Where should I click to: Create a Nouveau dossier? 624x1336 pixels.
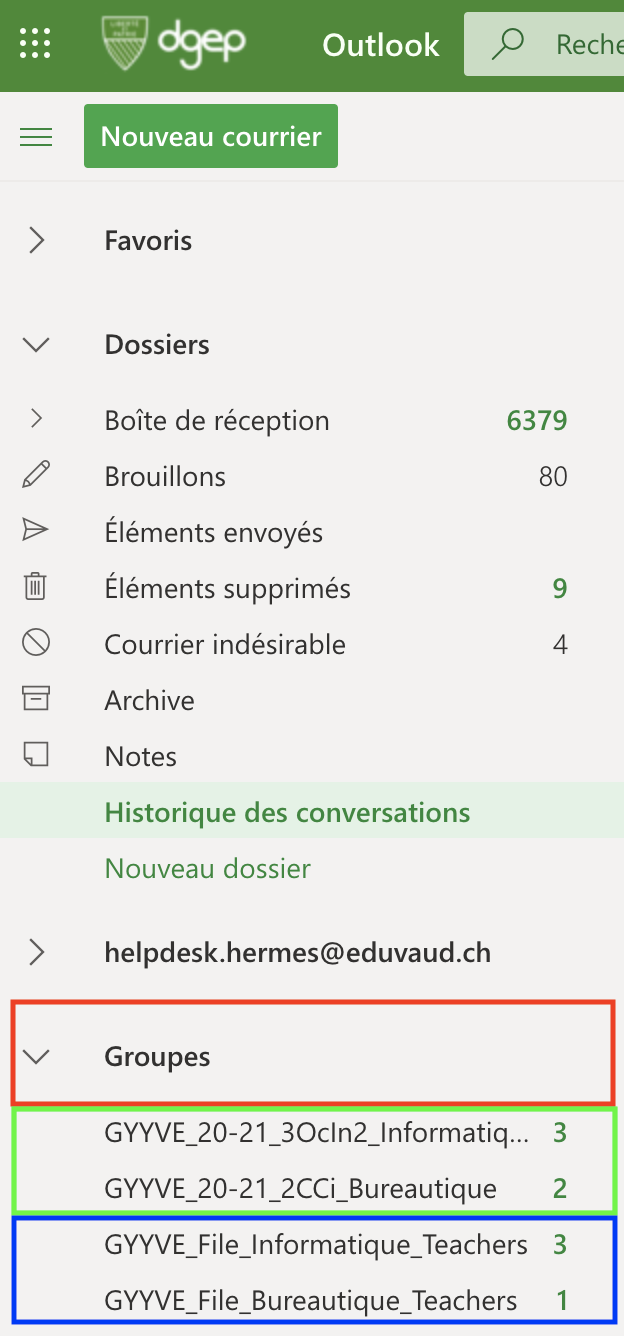pyautogui.click(x=207, y=868)
